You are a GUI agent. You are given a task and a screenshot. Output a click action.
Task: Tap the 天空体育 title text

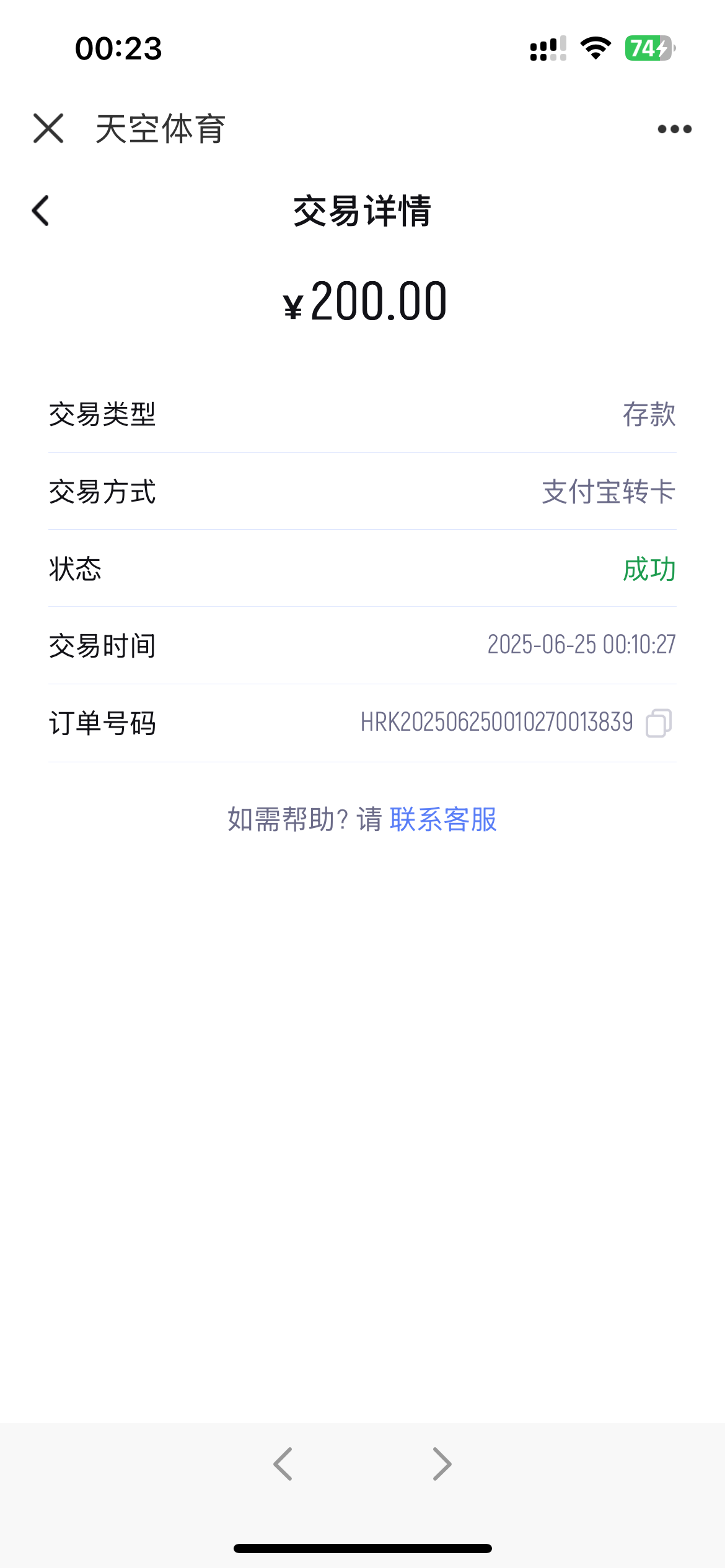coord(160,129)
